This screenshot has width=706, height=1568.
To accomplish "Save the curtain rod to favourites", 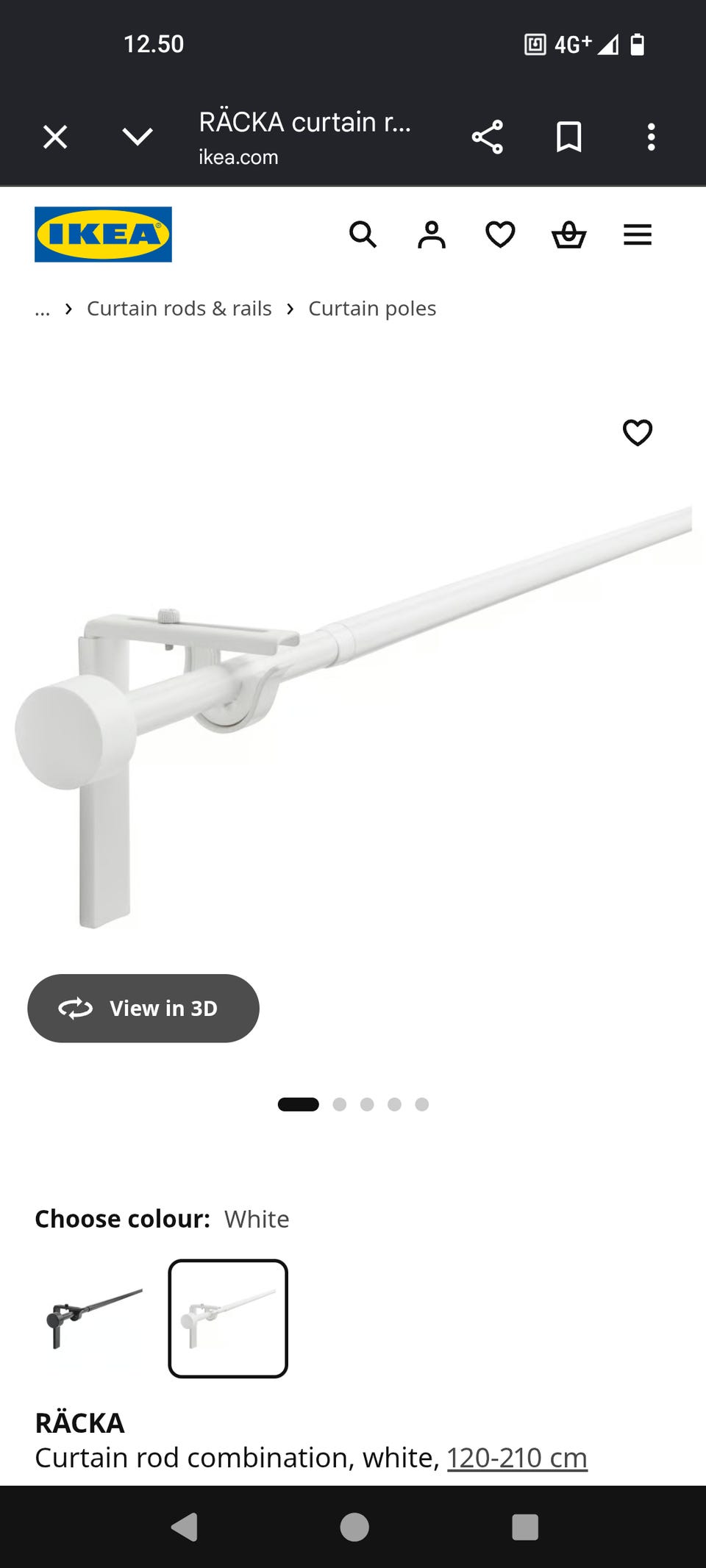I will pyautogui.click(x=638, y=432).
